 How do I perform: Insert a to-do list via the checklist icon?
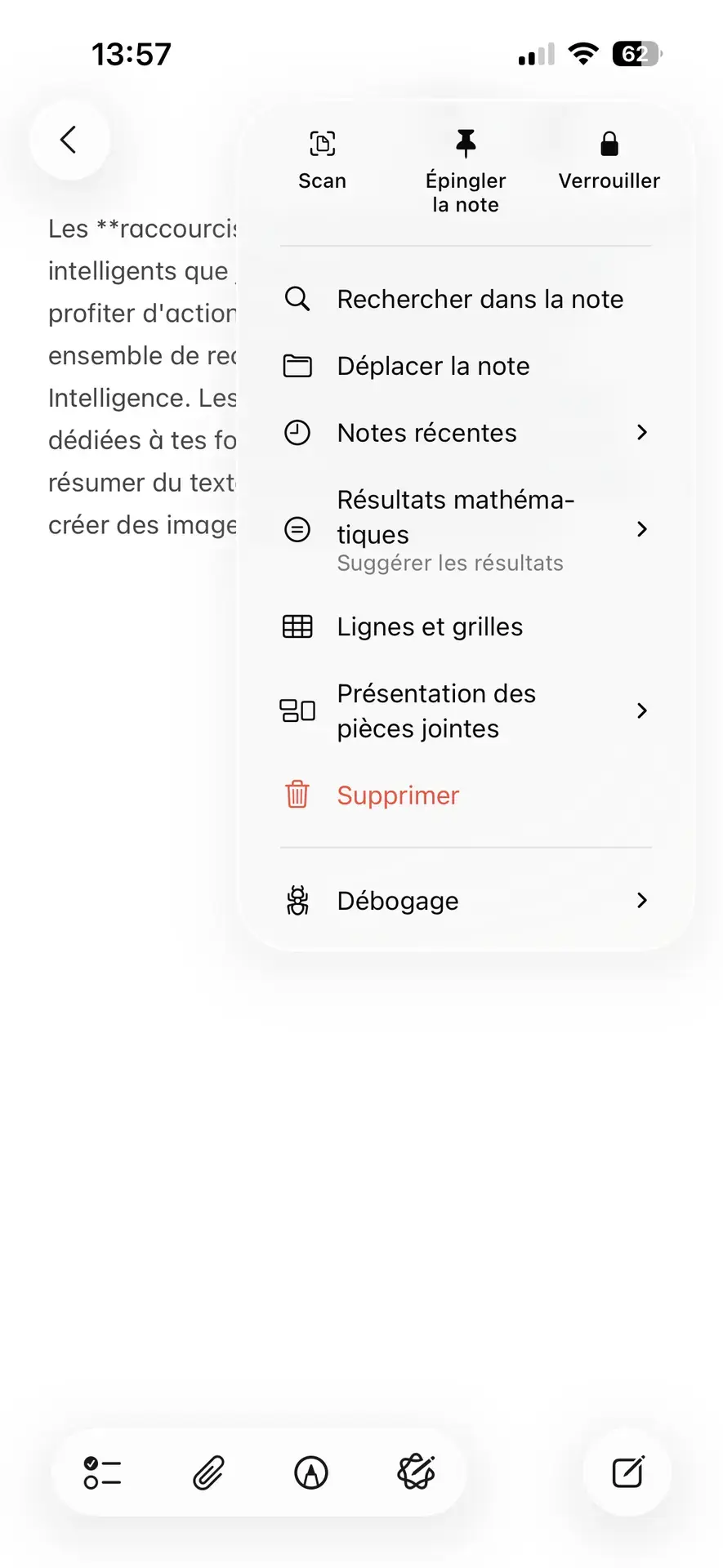pyautogui.click(x=102, y=1473)
